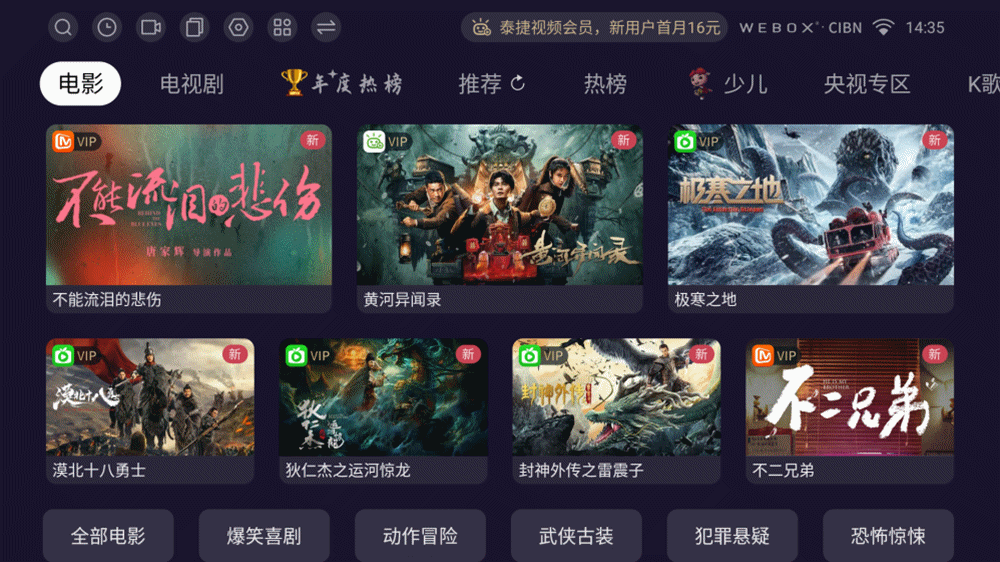Open watch history clock icon

coord(107,27)
